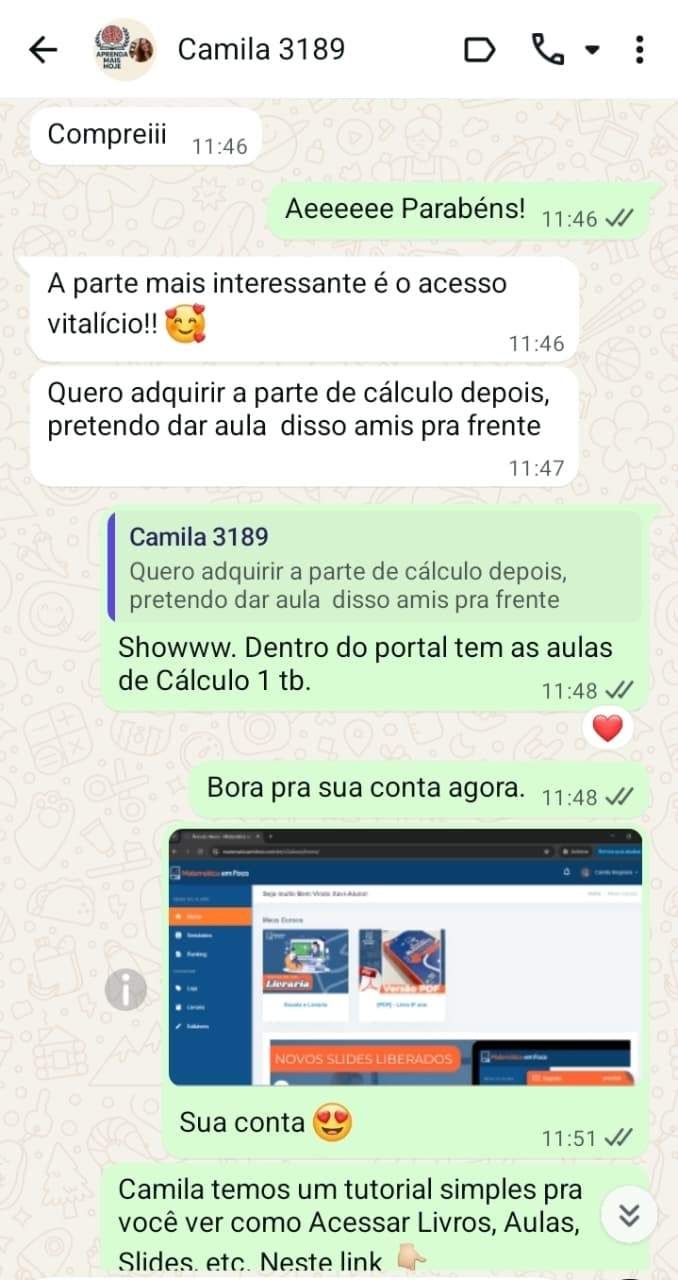View the heart reaction on the Showww message
This screenshot has height=1280, width=678.
tap(607, 728)
